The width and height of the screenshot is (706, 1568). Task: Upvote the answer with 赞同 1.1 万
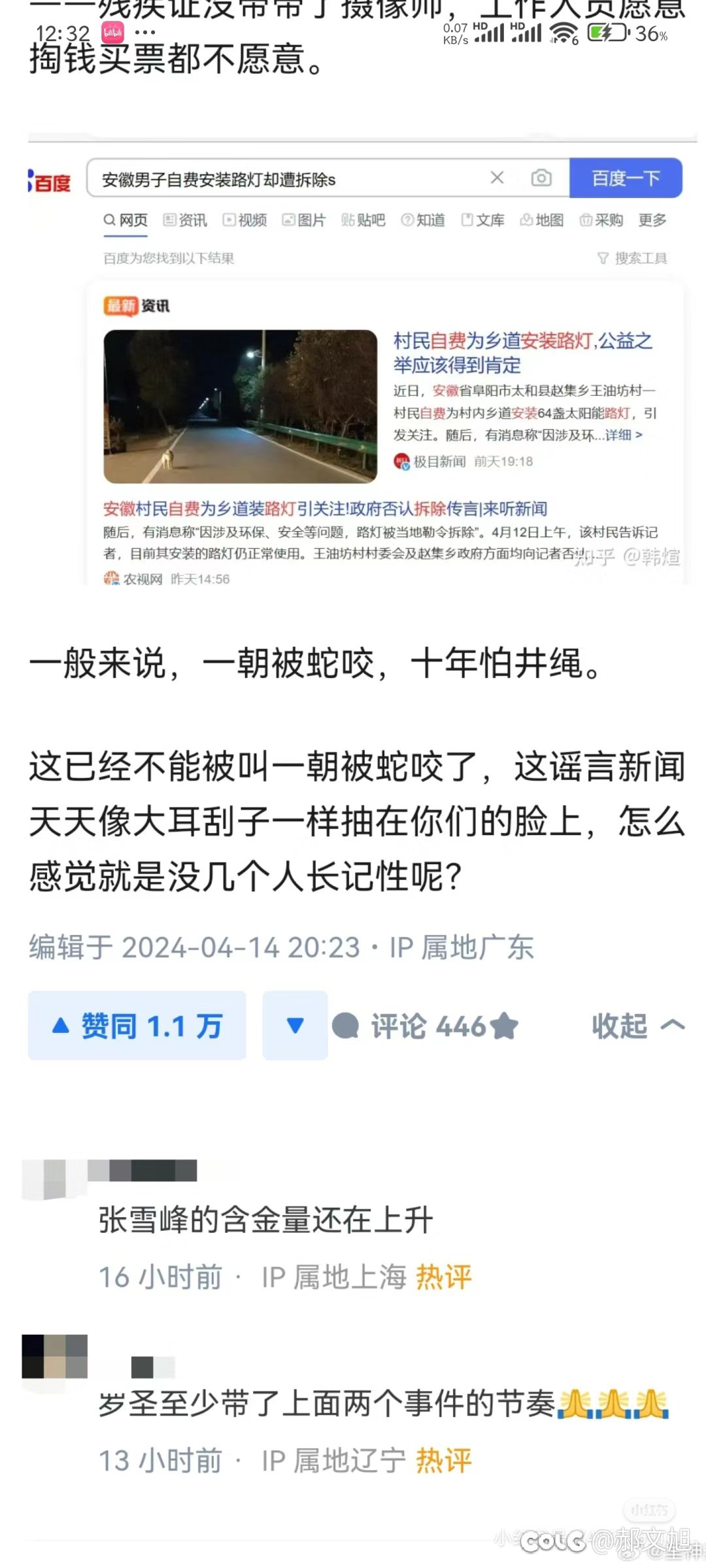pyautogui.click(x=137, y=1026)
